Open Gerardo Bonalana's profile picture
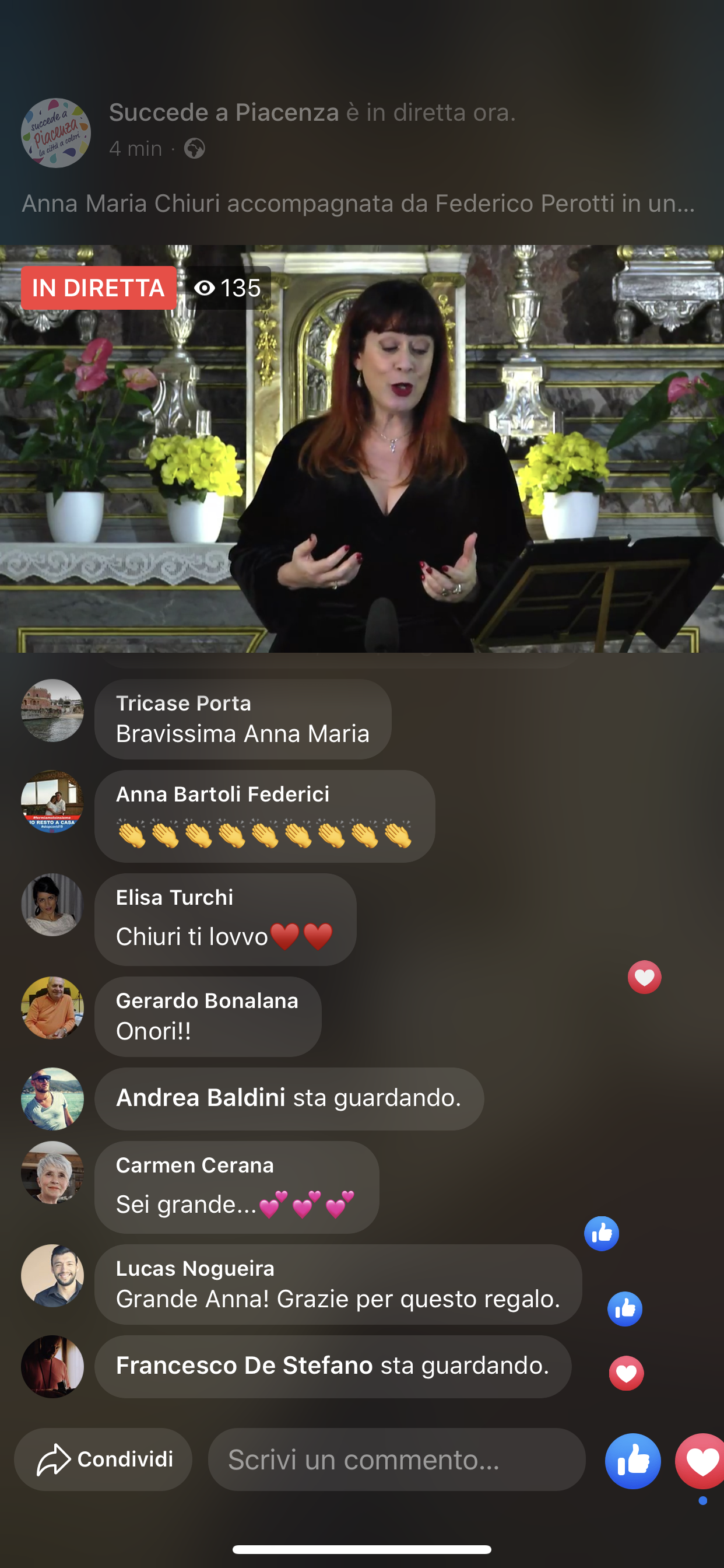Screen dimensions: 724x1568 (52, 1008)
